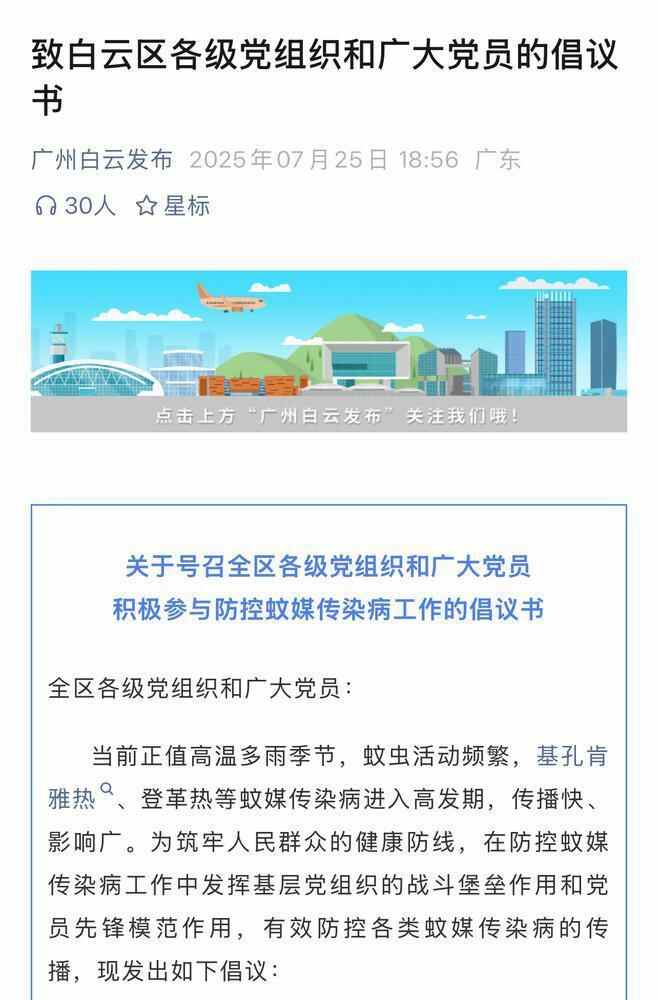
Task: Open the 广州白云发布 account page
Action: 101,160
